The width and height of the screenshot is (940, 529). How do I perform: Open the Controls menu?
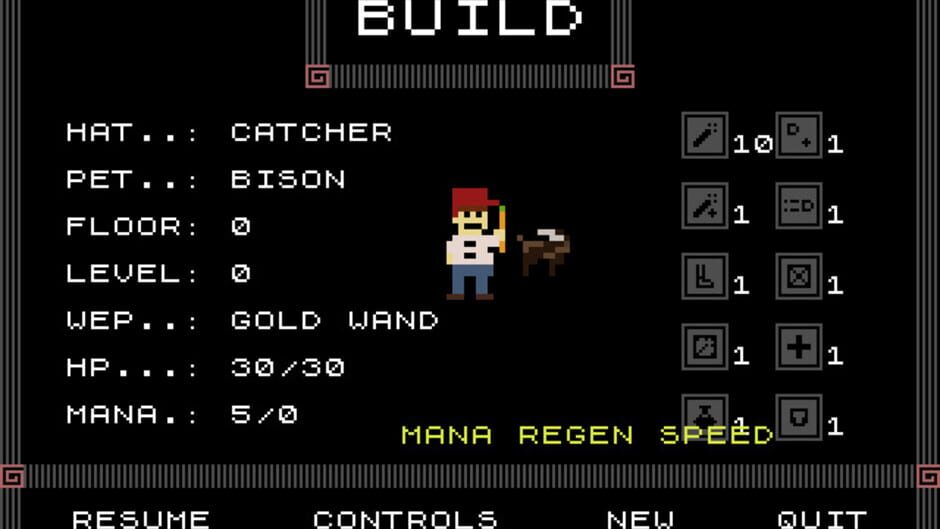point(405,518)
